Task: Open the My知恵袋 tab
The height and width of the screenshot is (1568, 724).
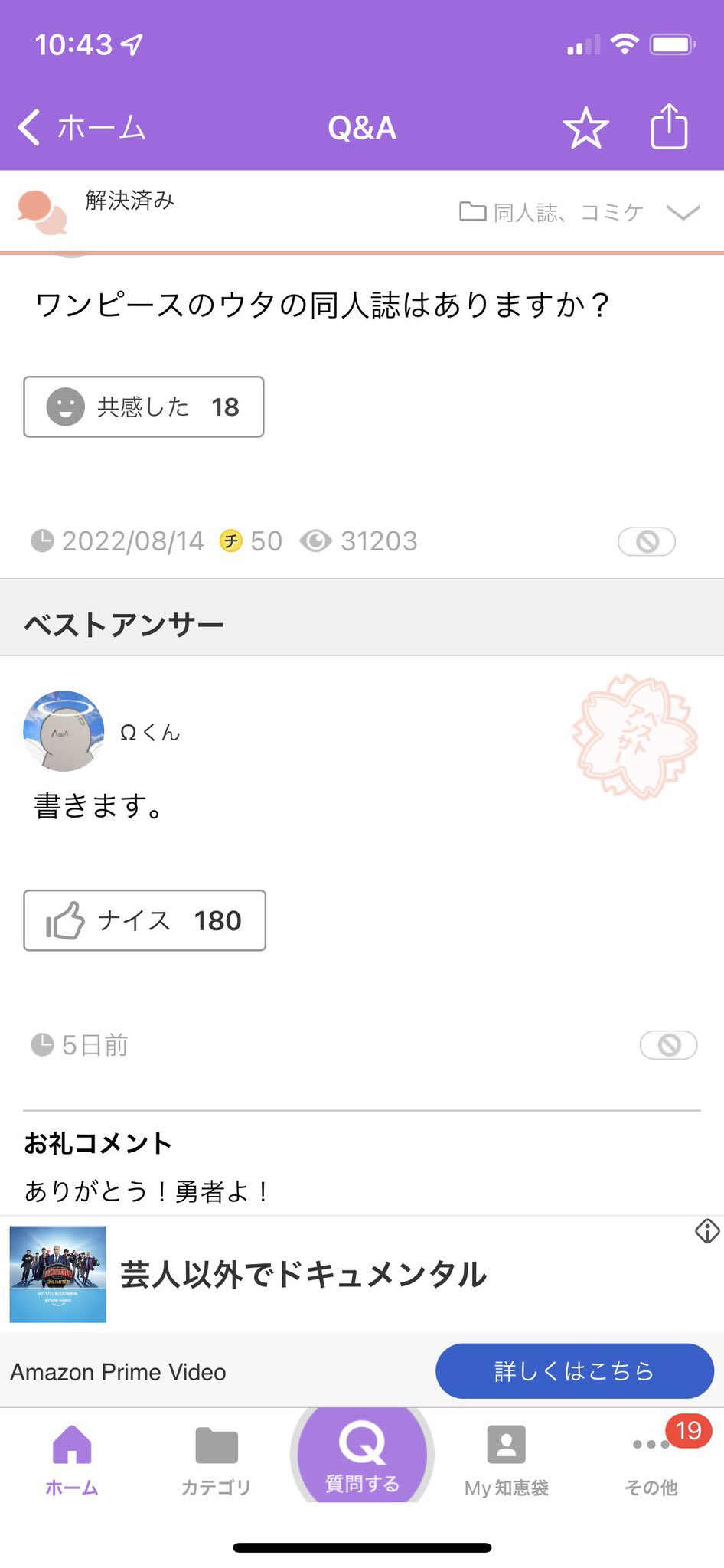Action: [x=506, y=1460]
